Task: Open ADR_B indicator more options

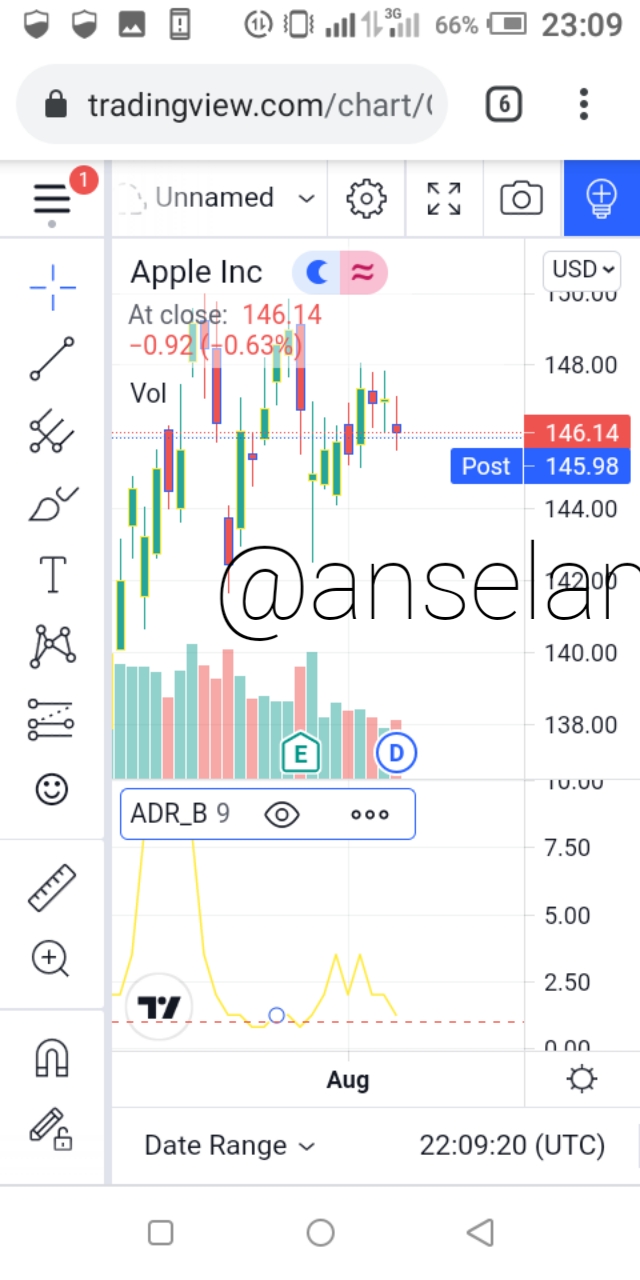Action: click(369, 814)
